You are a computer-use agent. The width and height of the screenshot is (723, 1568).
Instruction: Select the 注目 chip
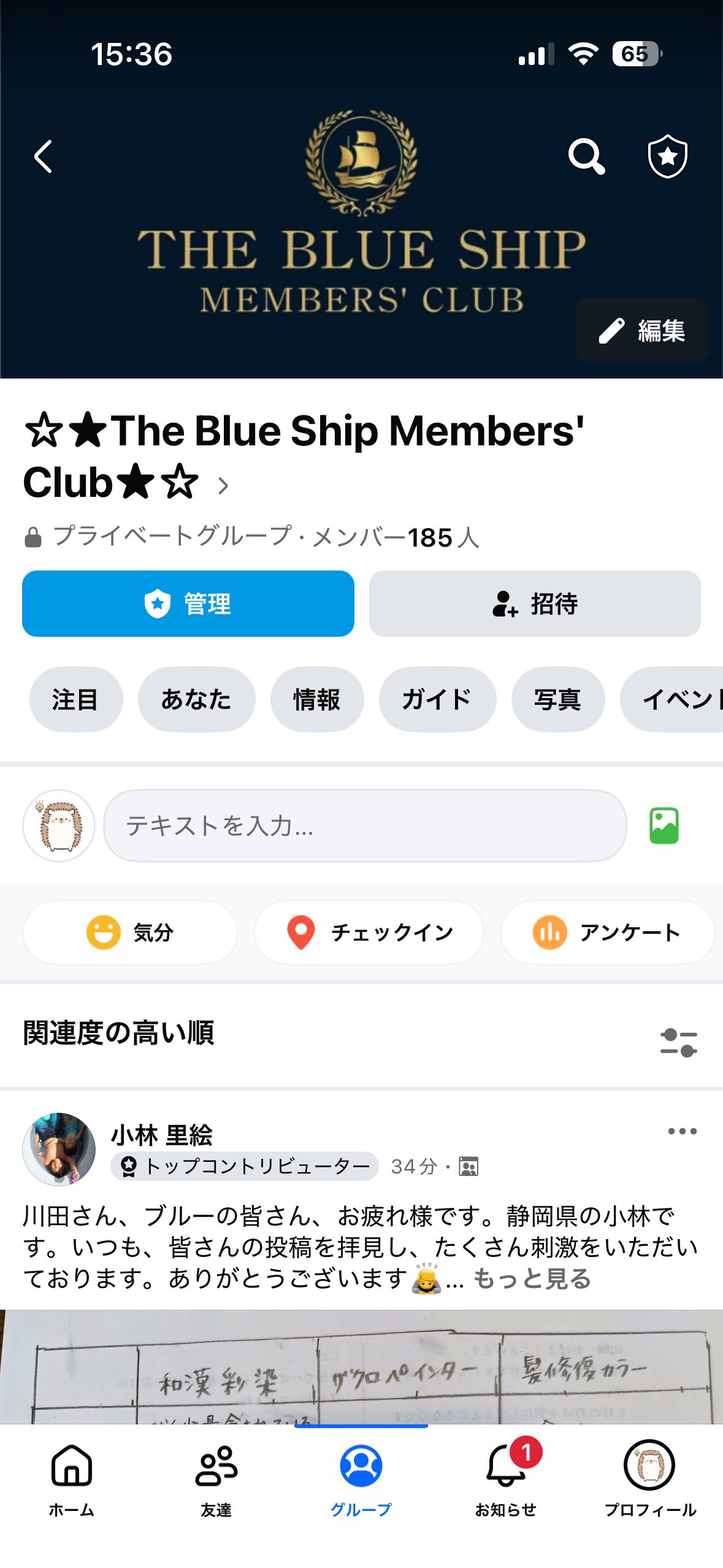[75, 699]
